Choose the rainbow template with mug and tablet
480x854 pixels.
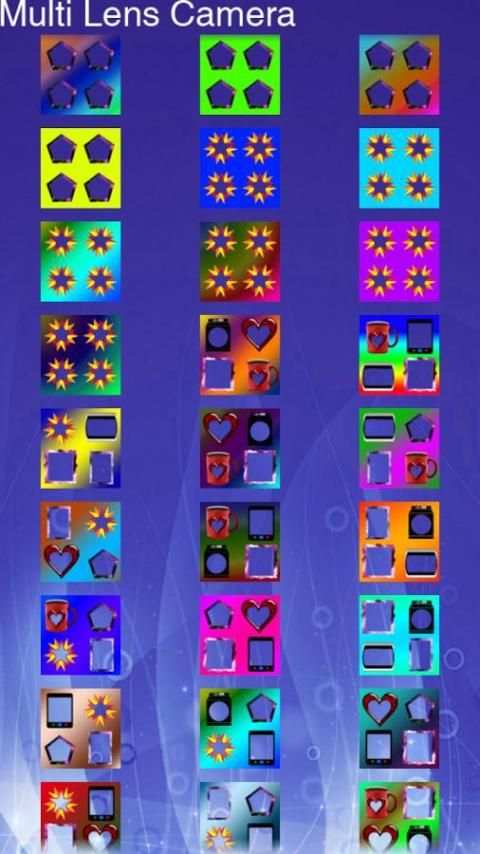click(x=399, y=355)
